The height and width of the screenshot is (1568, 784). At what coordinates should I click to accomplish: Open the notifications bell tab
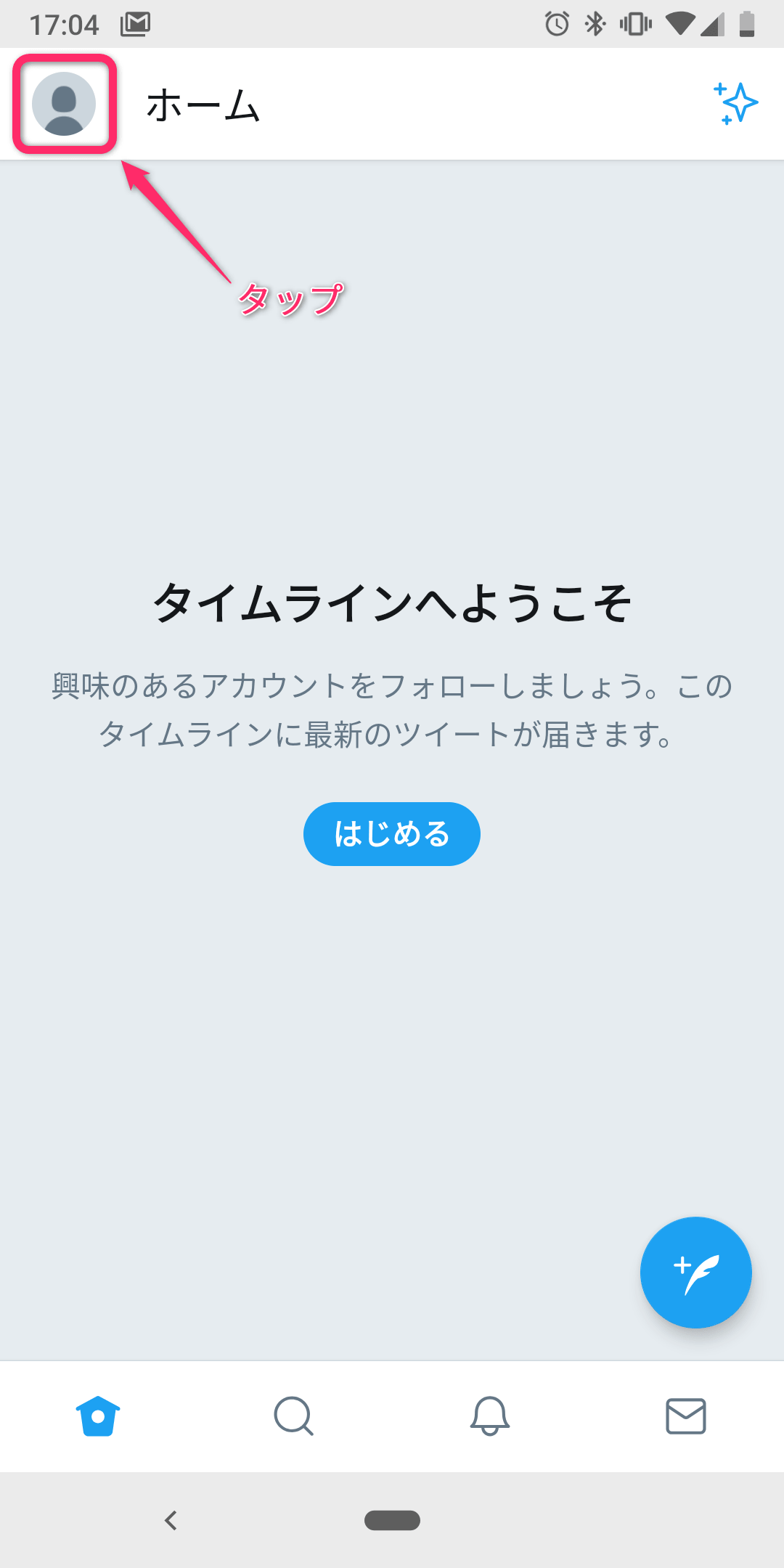[490, 1416]
